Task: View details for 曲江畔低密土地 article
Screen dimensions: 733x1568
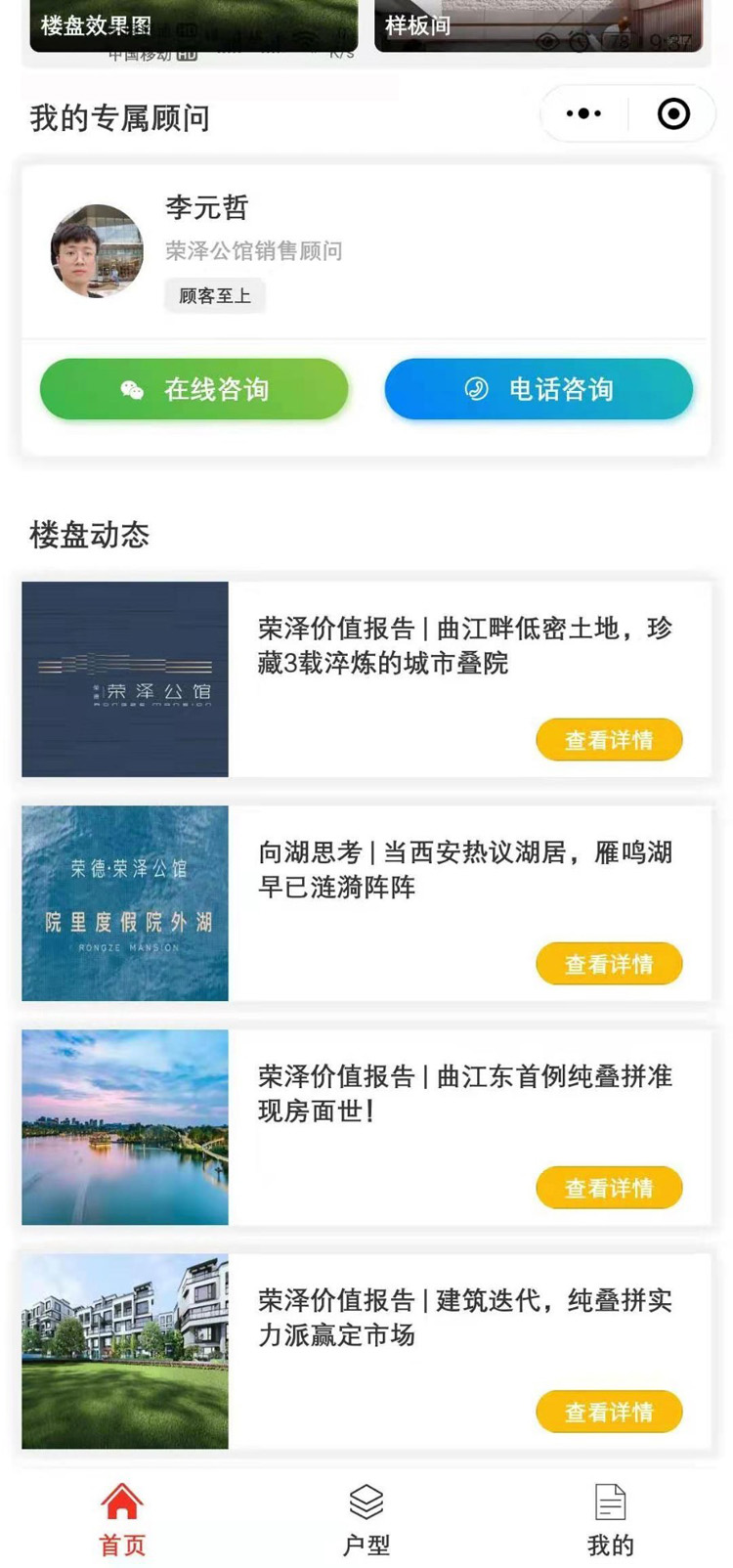Action: point(609,740)
